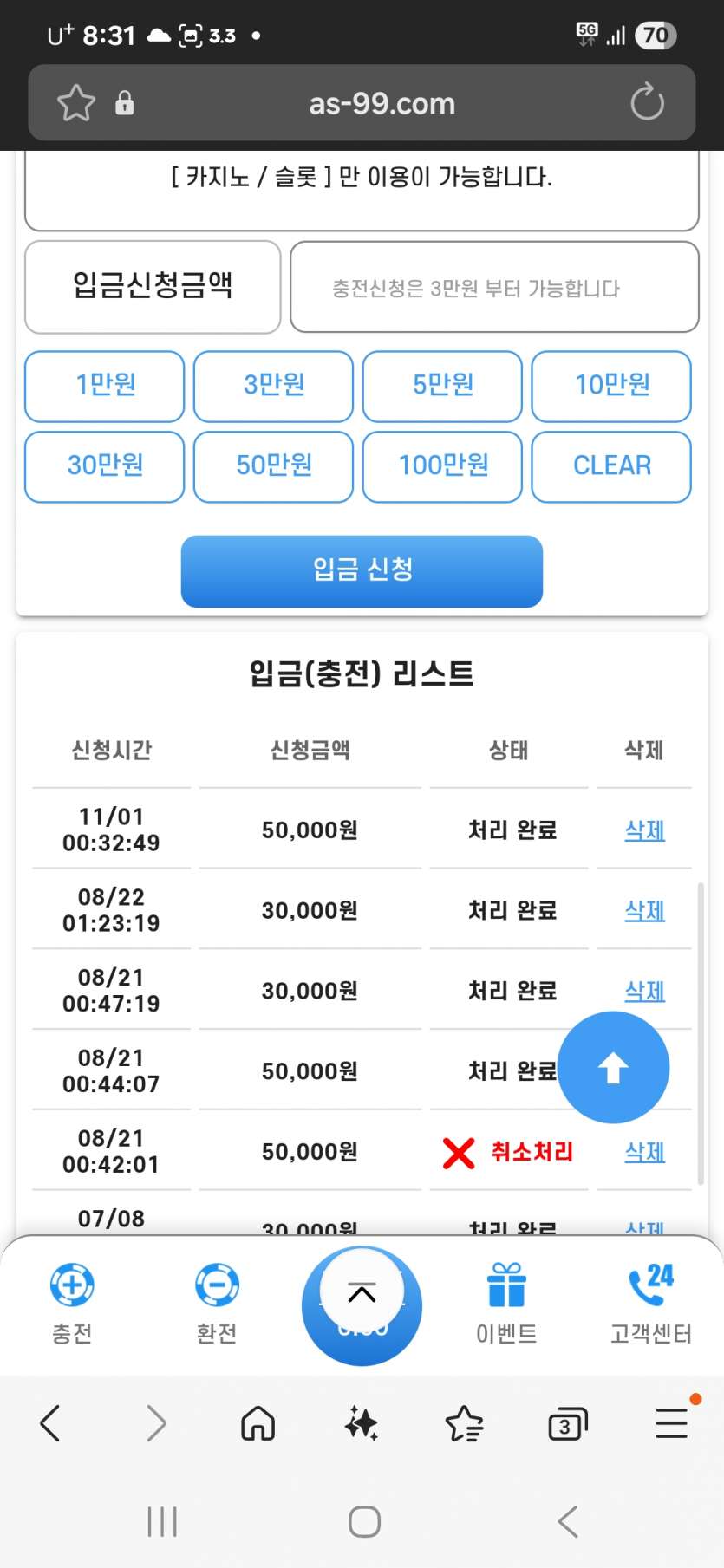Focus the deposit amount input field
Image resolution: width=724 pixels, height=1568 pixels.
click(x=494, y=288)
